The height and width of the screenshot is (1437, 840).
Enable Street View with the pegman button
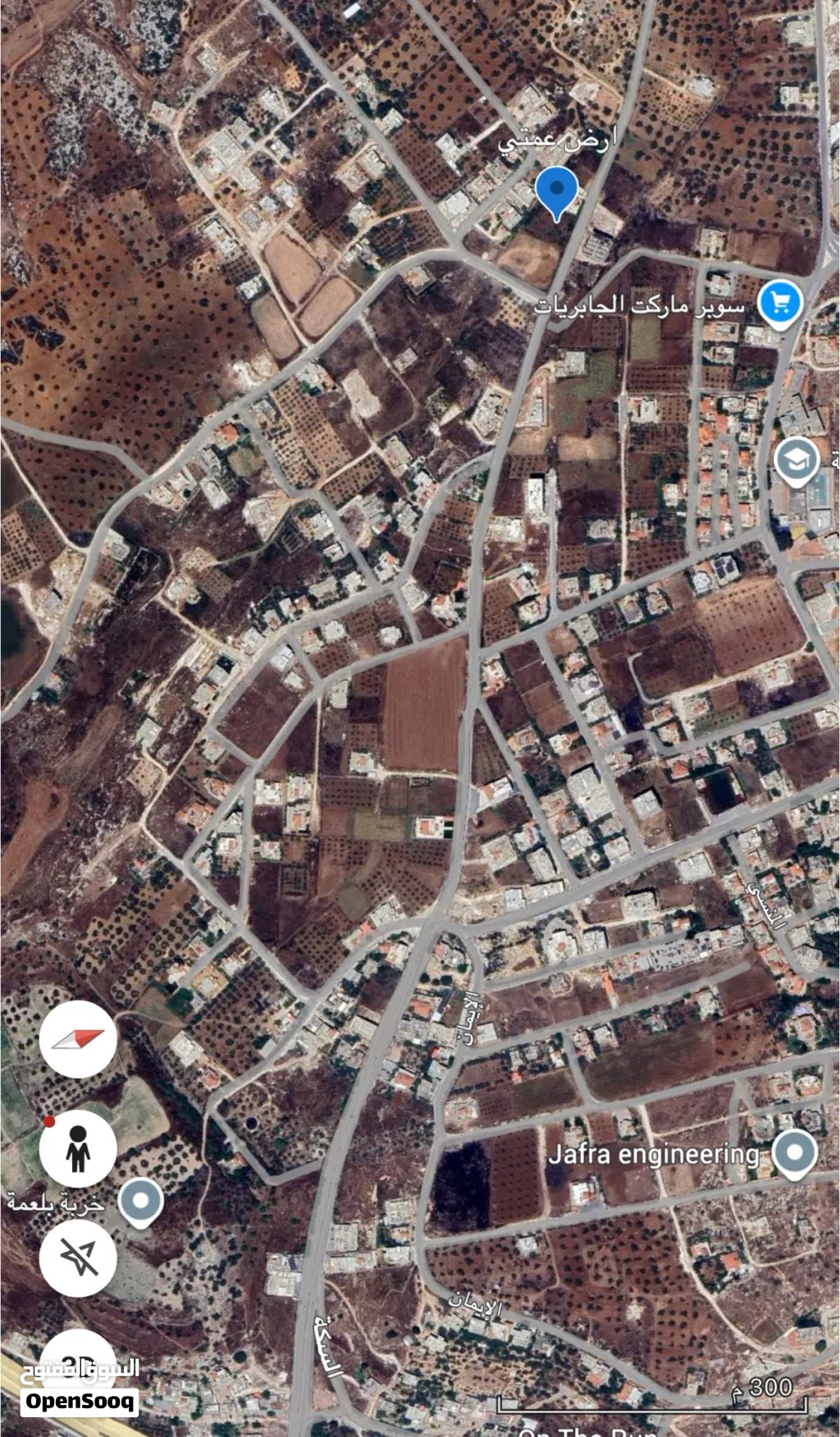pyautogui.click(x=78, y=1148)
